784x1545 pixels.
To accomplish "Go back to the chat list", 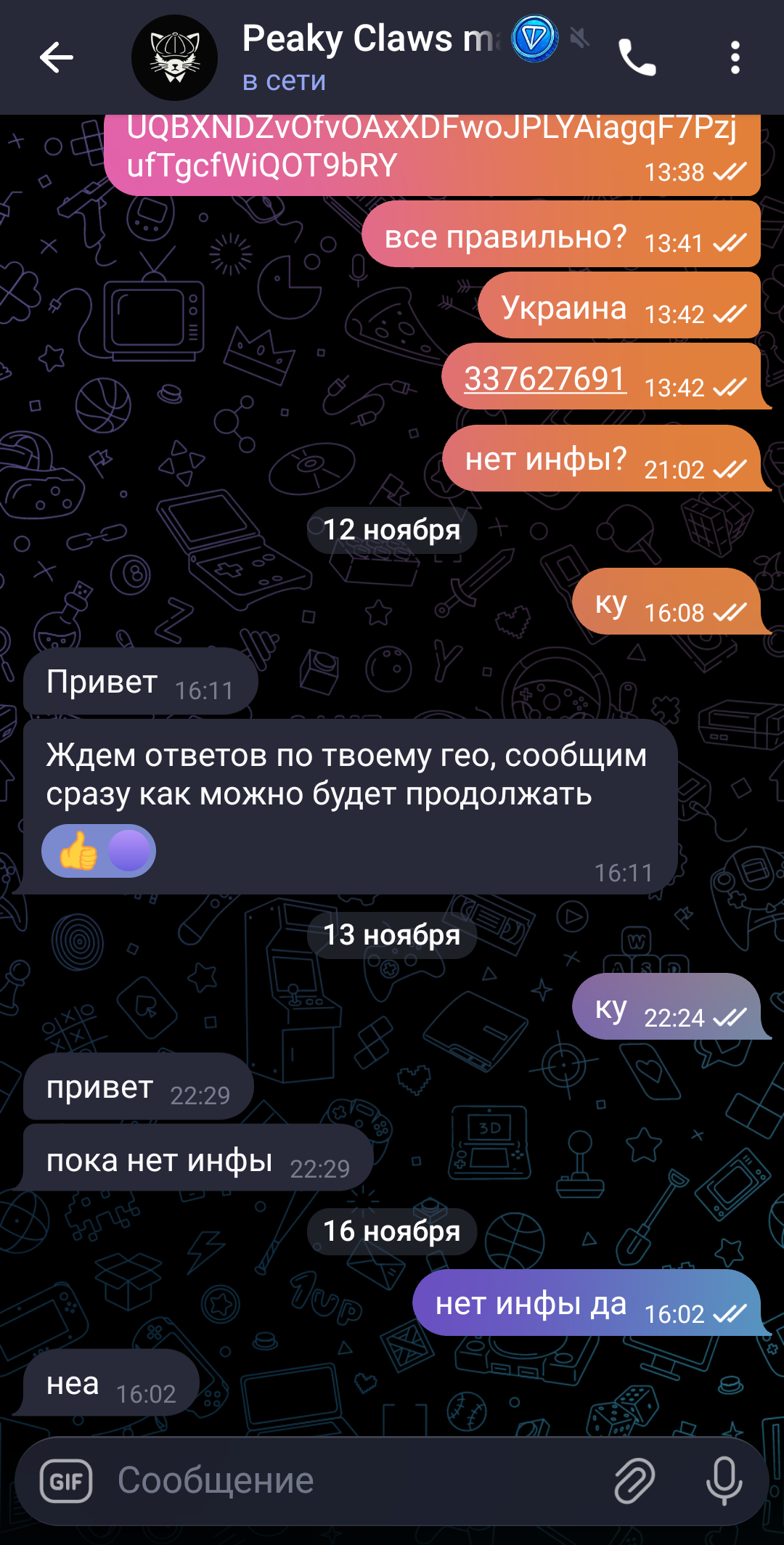I will (57, 57).
